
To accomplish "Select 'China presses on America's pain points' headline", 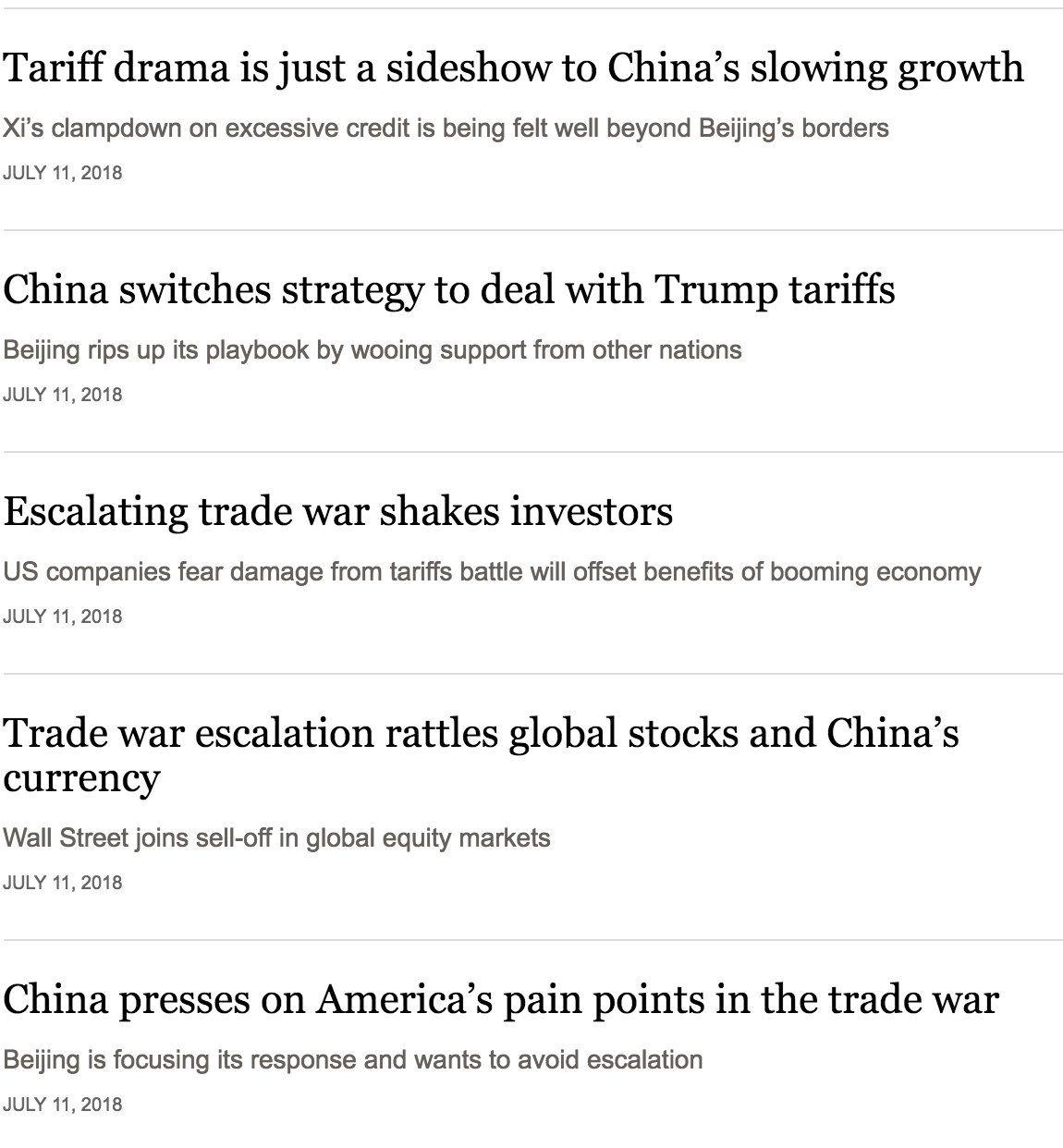I will 501,1000.
